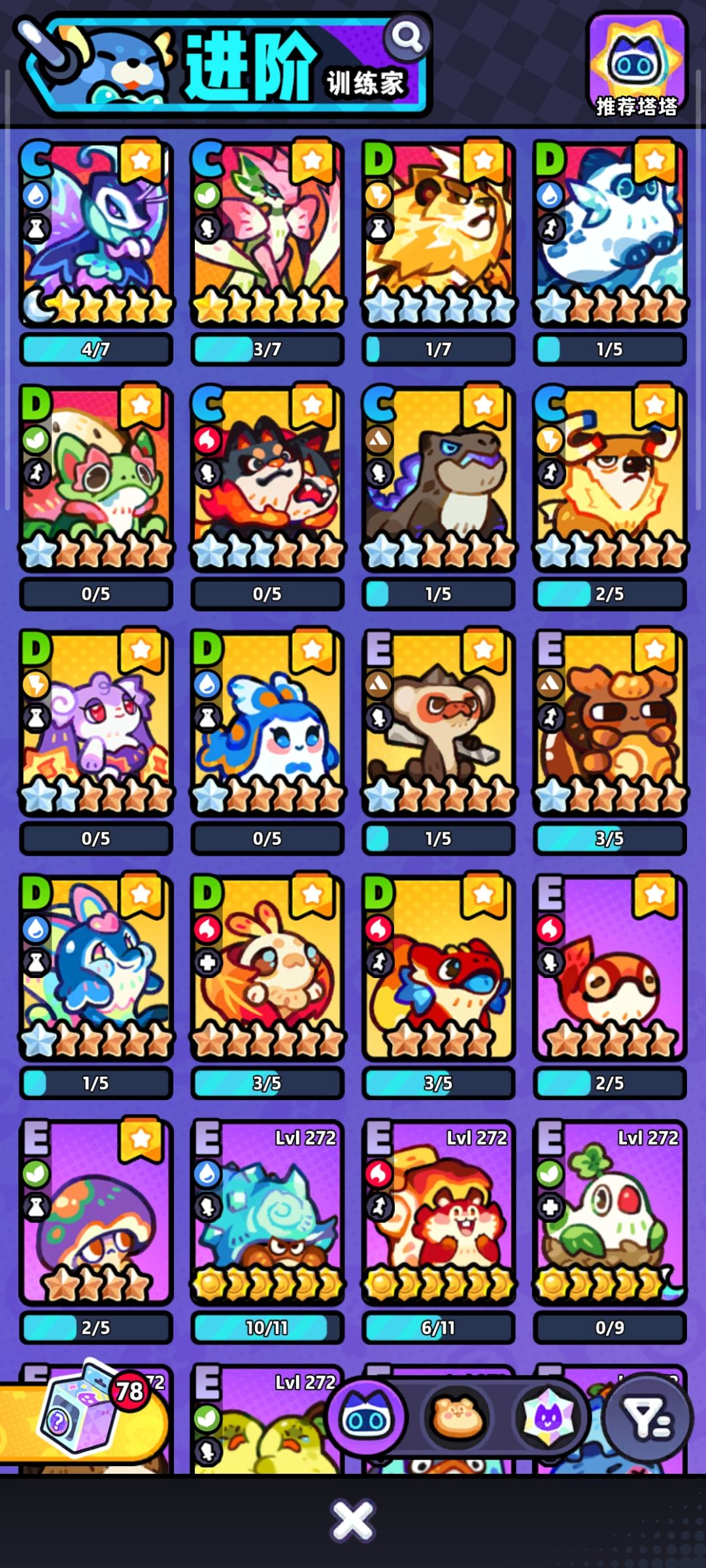706x1568 pixels.
Task: Tap the search magnifier on the title banner
Action: pos(407,37)
